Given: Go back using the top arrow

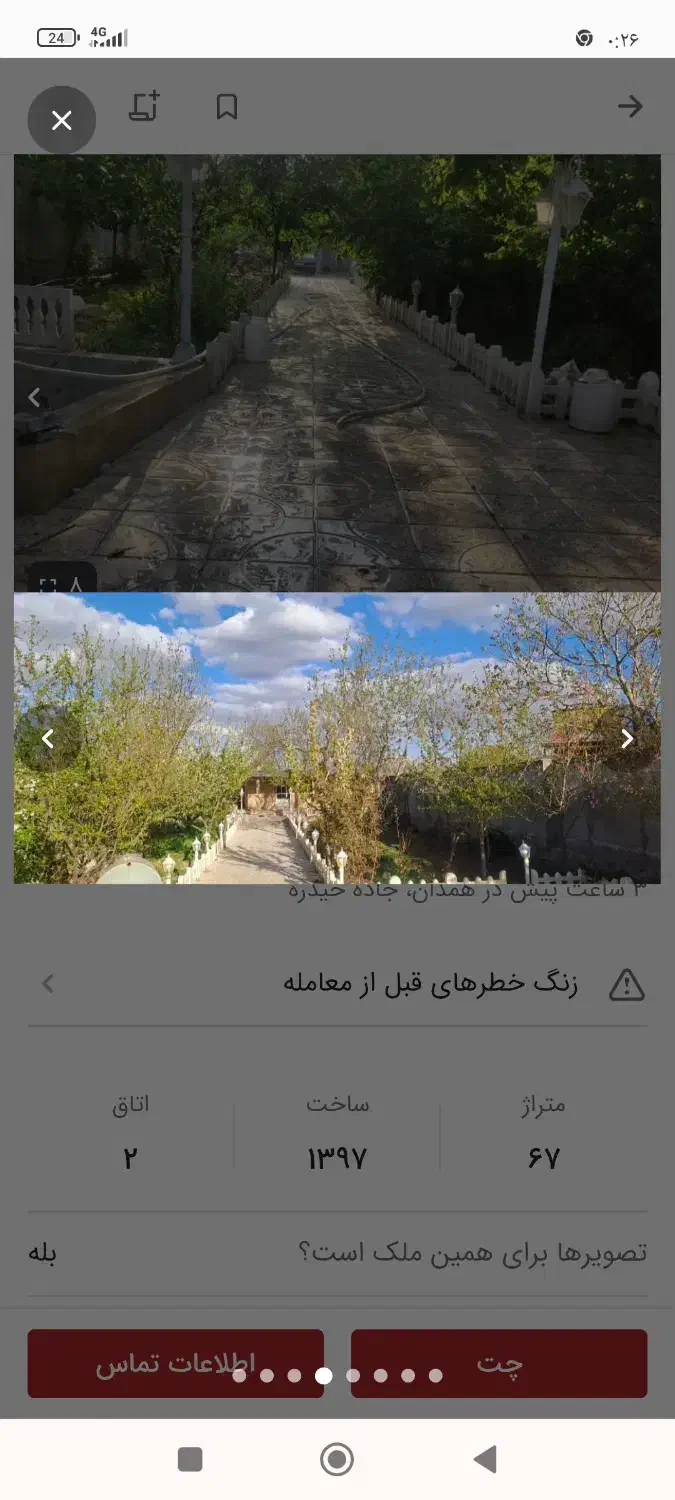Looking at the screenshot, I should [x=629, y=107].
